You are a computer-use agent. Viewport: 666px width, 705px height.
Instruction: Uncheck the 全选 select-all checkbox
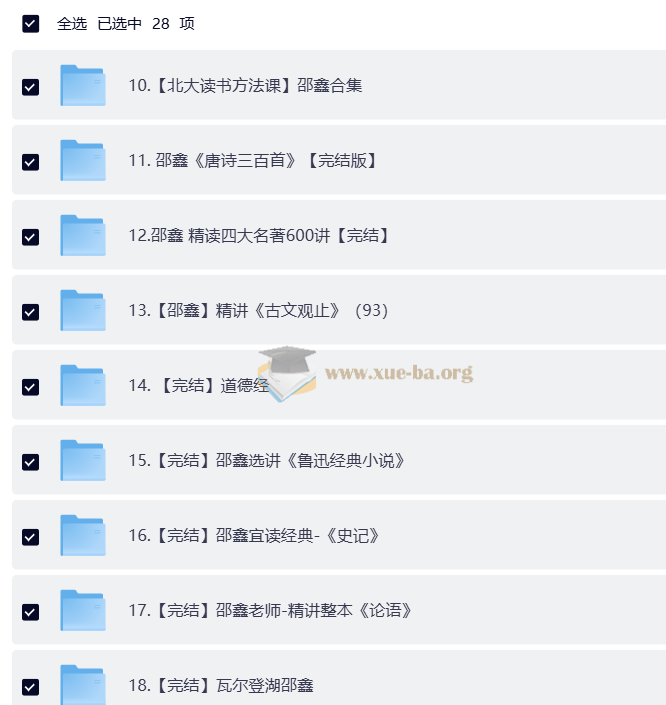point(30,24)
